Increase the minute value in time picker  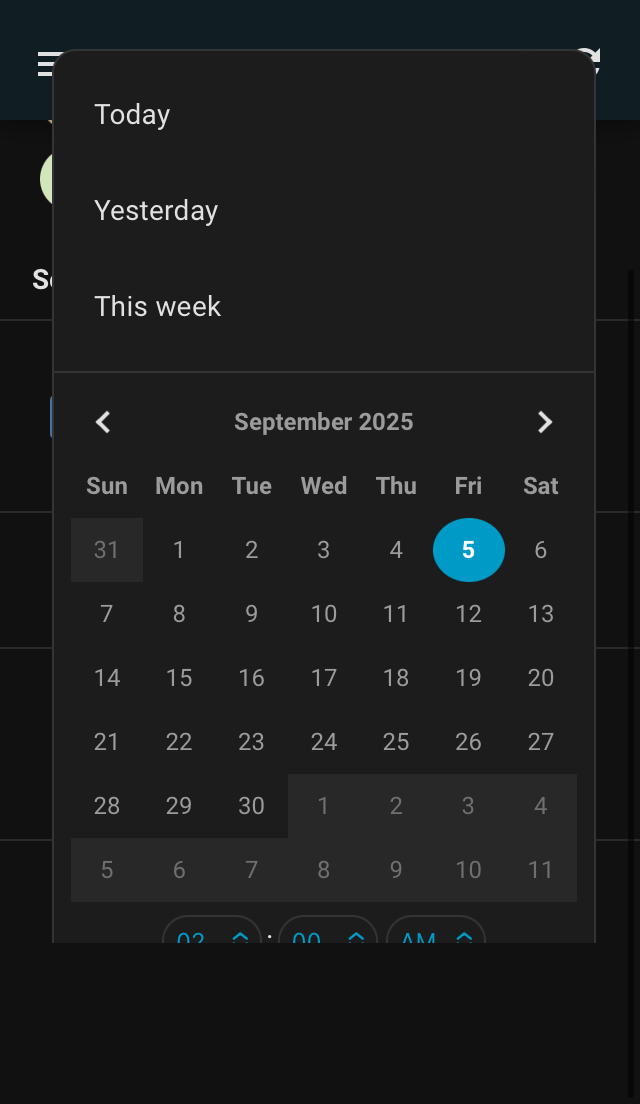pos(356,936)
